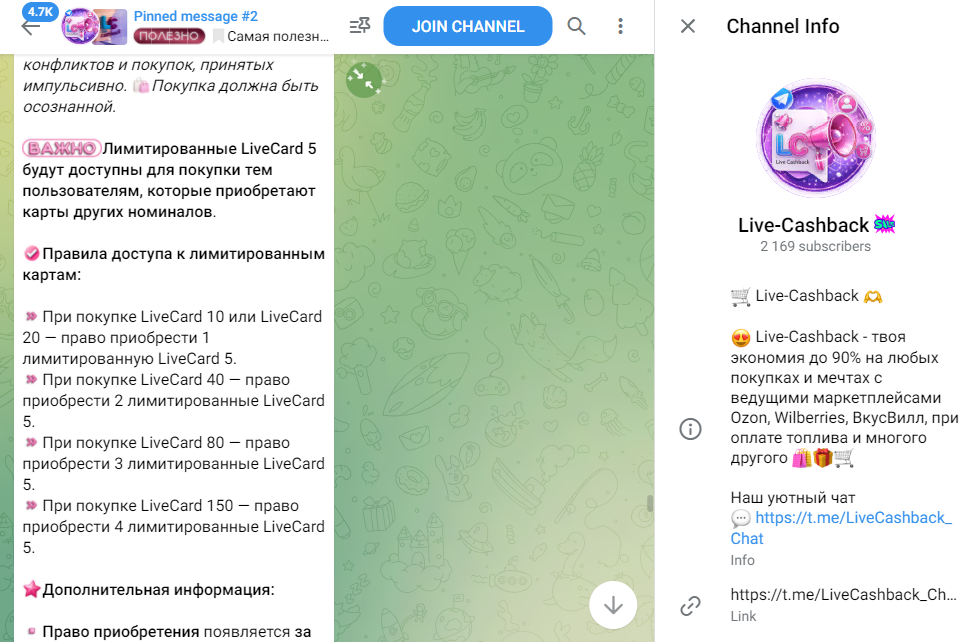978x642 pixels.
Task: Go back using the arrow icon
Action: tap(30, 27)
